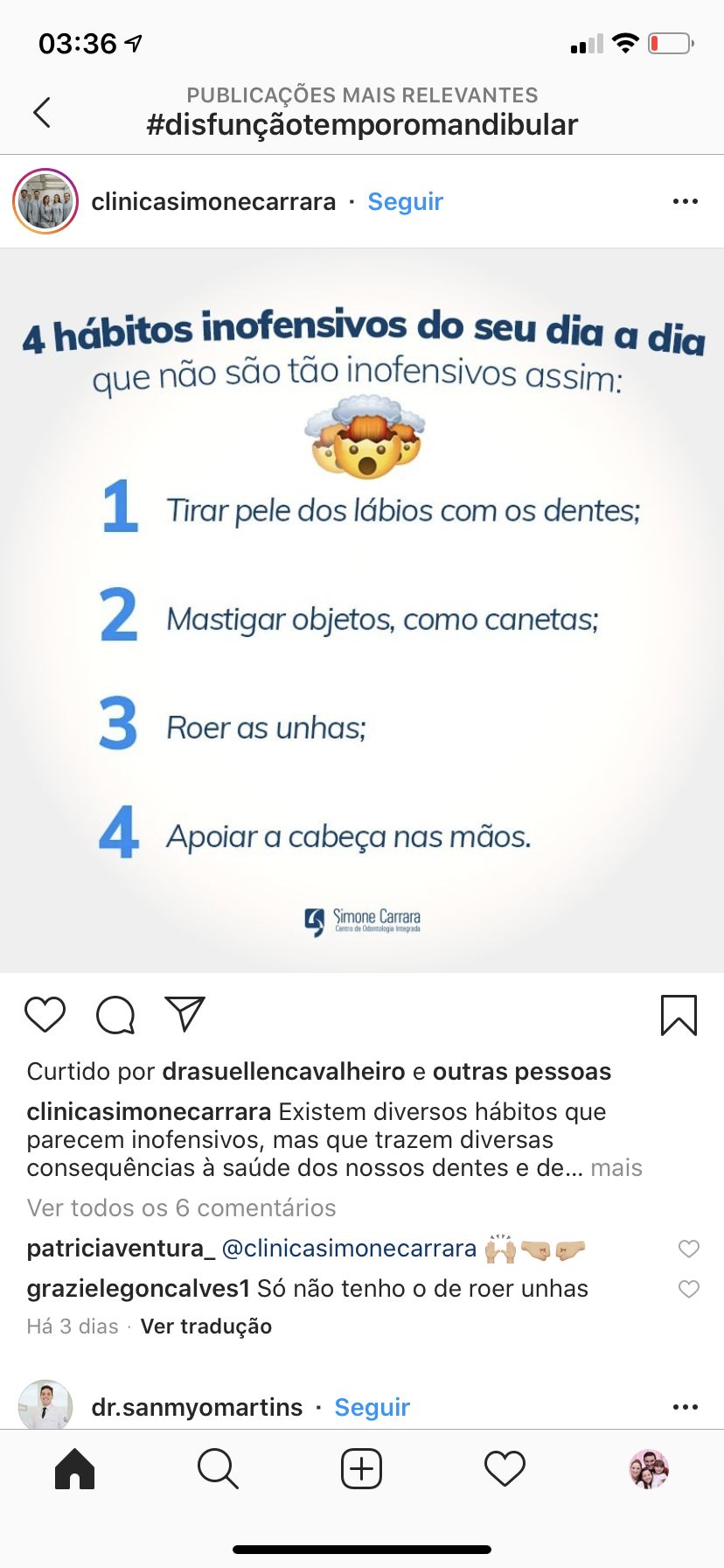Viewport: 724px width, 1568px height.
Task: Go back with the left chevron arrow
Action: tap(42, 112)
